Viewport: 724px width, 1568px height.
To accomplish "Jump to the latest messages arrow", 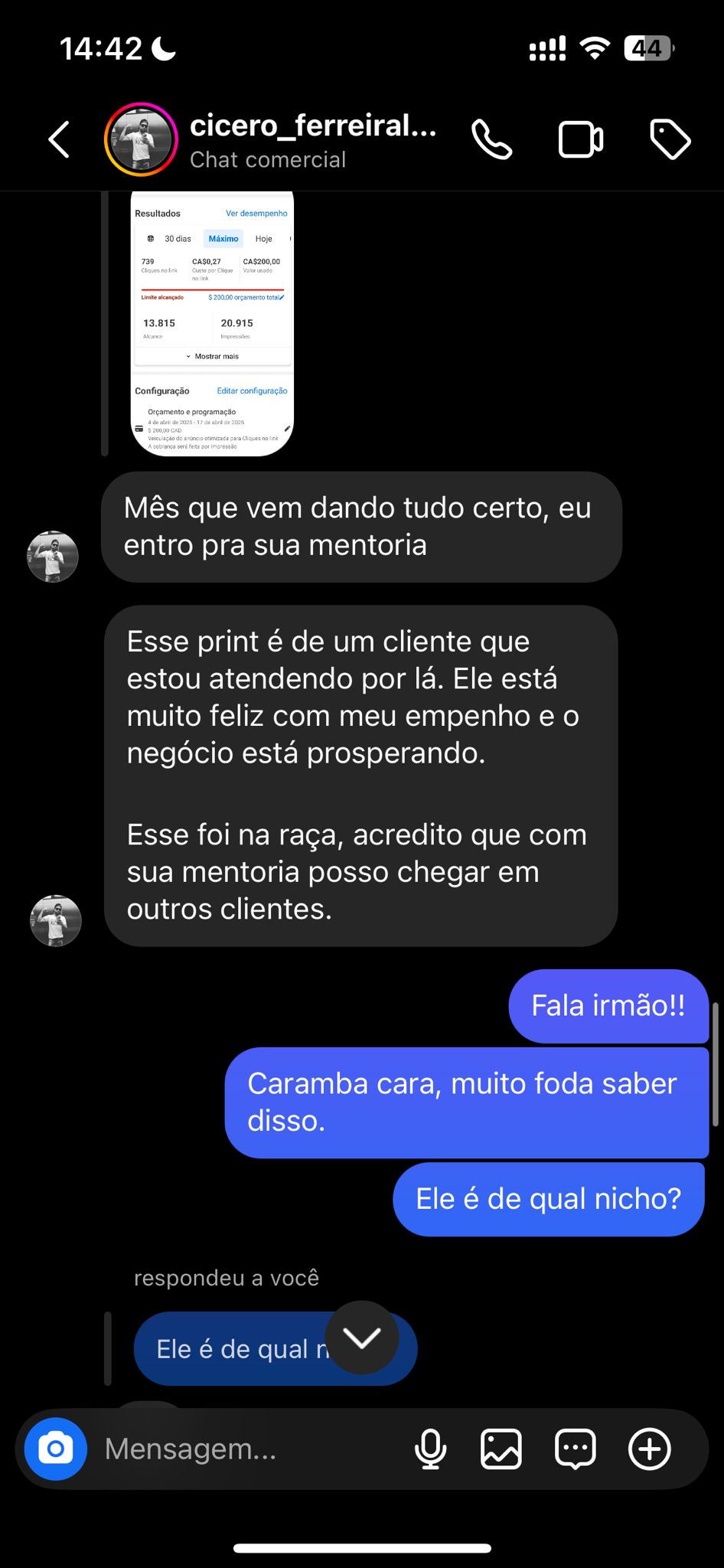I will [x=362, y=1338].
